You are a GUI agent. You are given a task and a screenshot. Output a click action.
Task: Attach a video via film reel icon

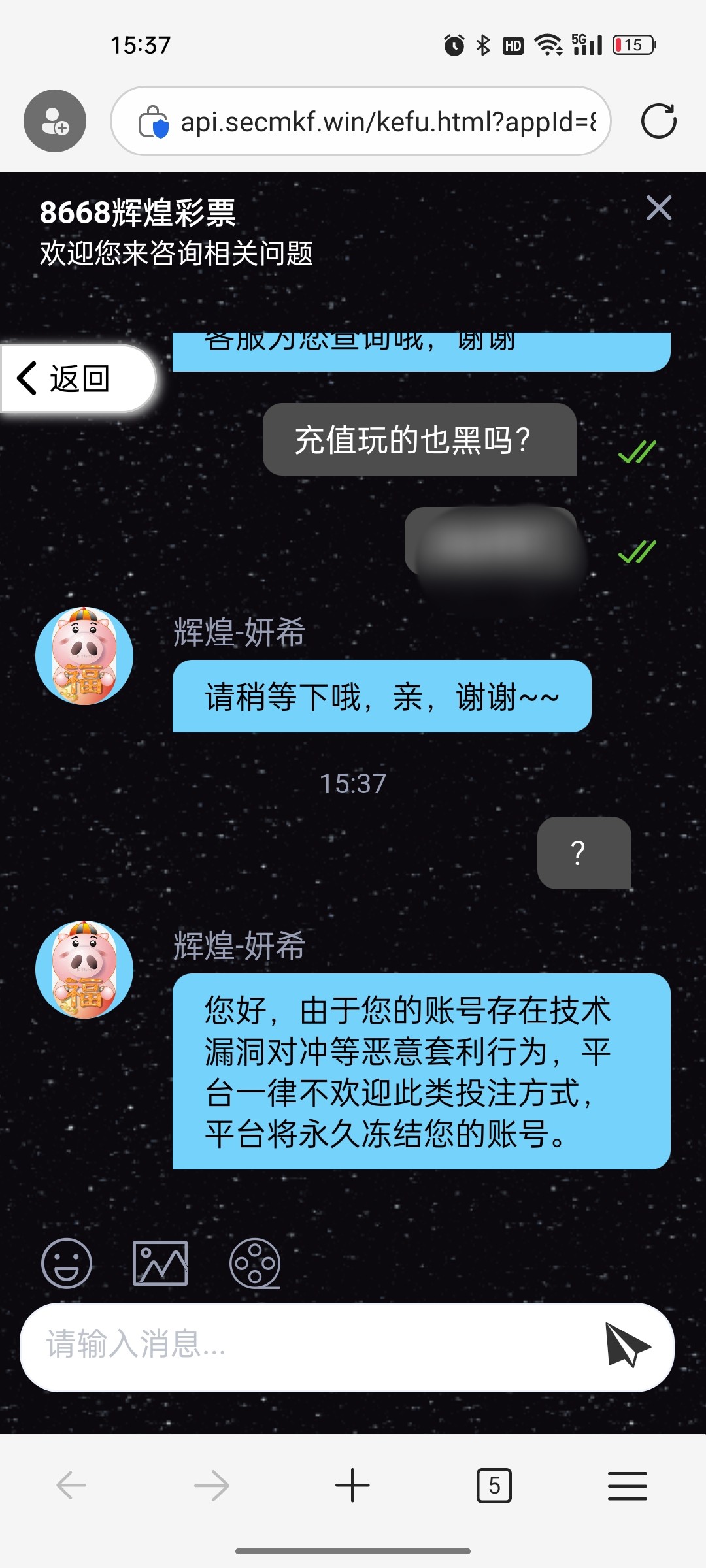click(x=255, y=1263)
